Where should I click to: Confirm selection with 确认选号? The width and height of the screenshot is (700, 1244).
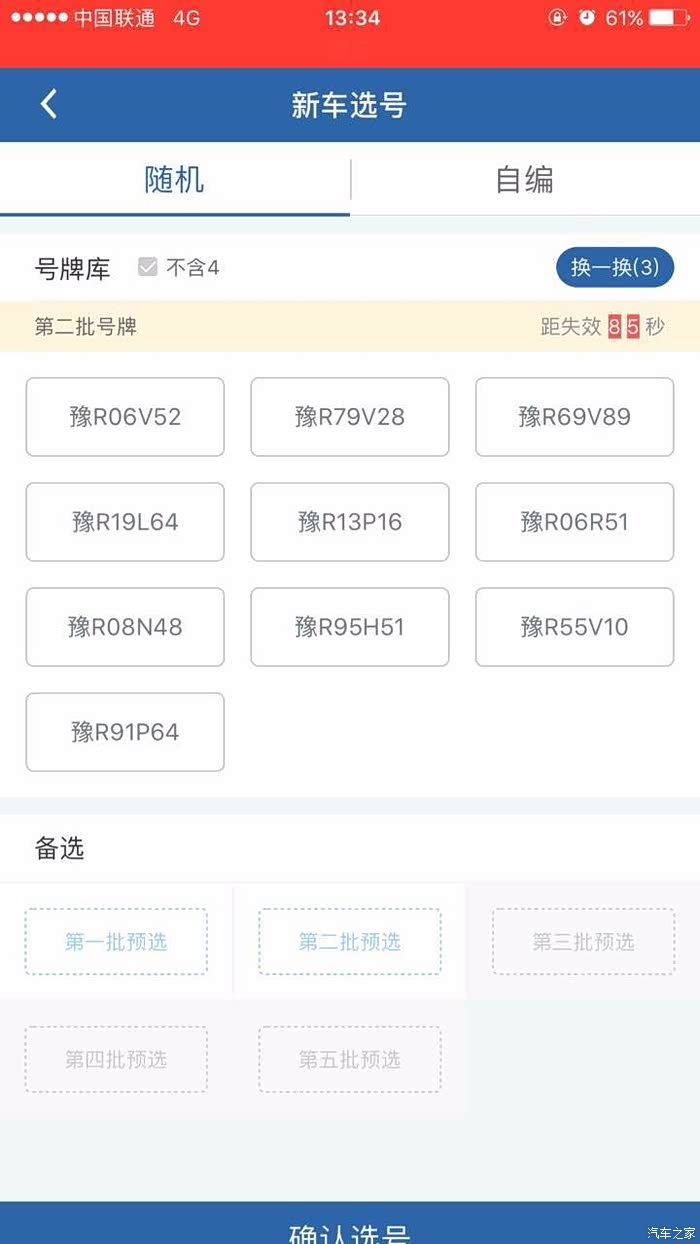(350, 1225)
